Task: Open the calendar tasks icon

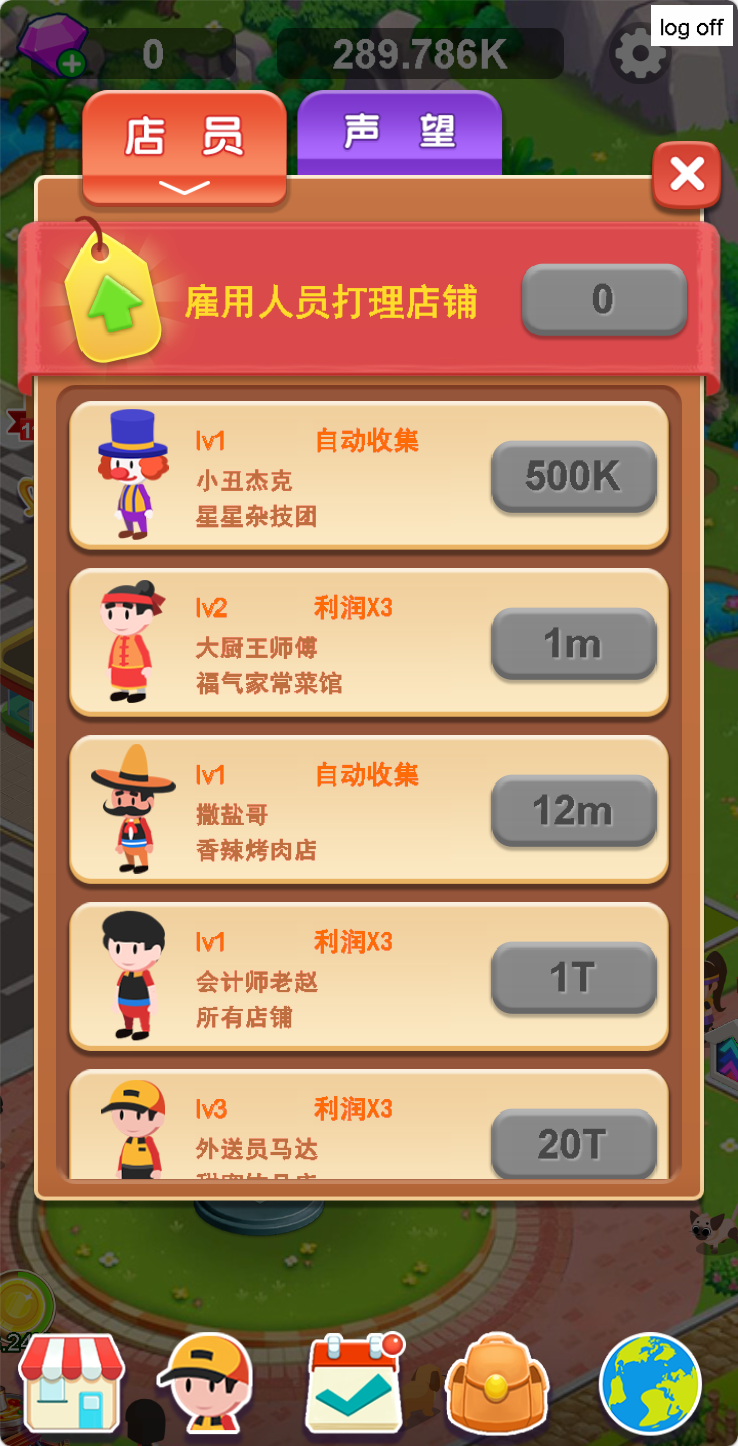Action: 355,1384
